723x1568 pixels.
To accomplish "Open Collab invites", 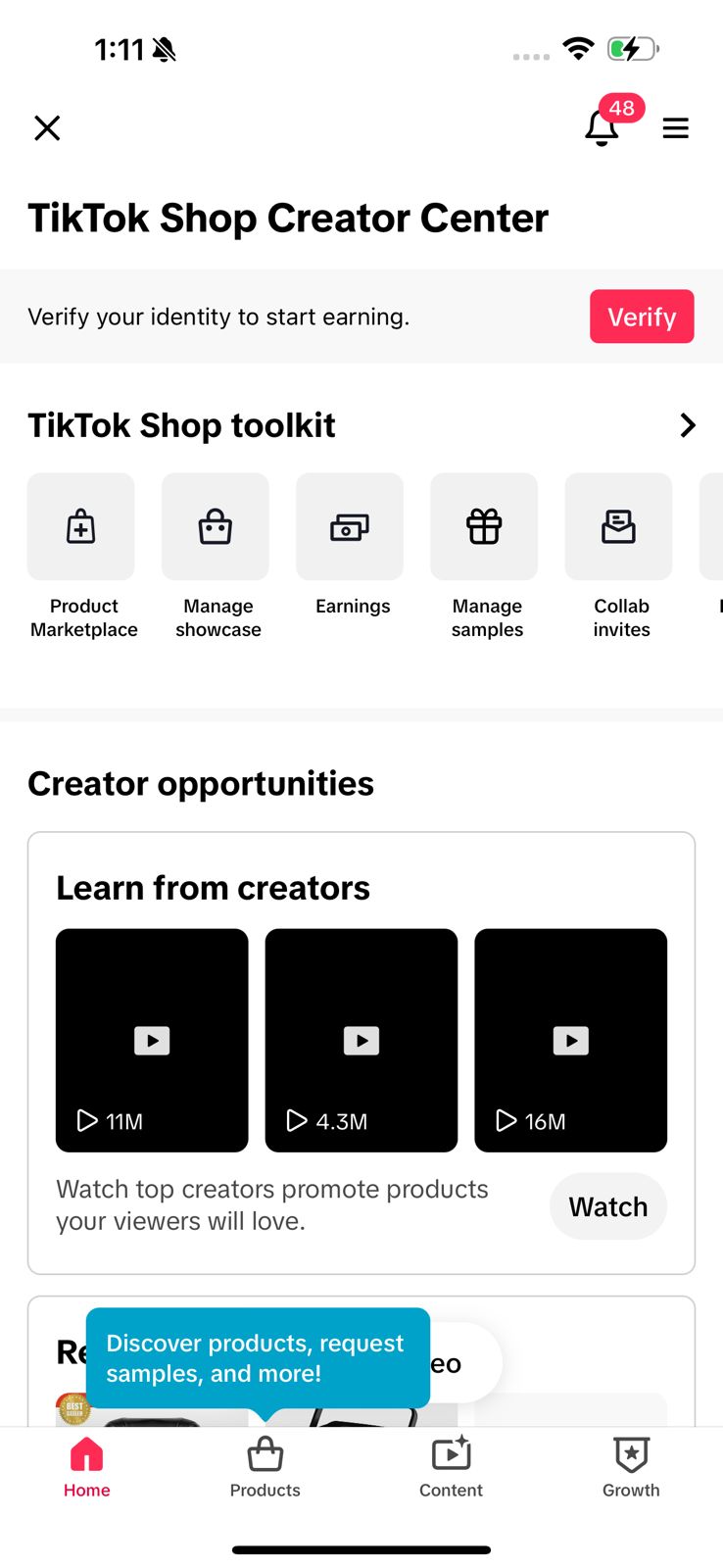I will [x=620, y=557].
